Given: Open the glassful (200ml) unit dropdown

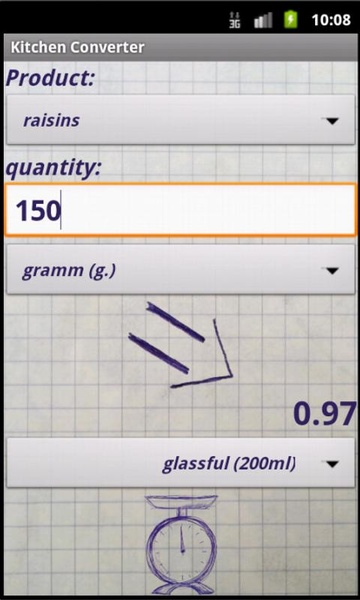Looking at the screenshot, I should pos(181,463).
